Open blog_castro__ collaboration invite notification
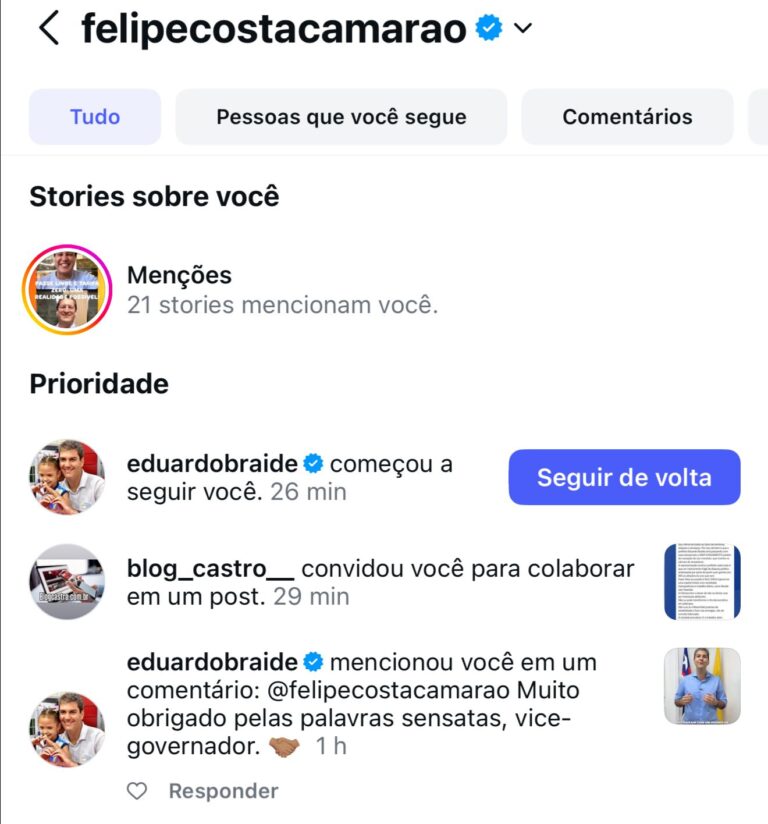Image resolution: width=768 pixels, height=824 pixels. [x=380, y=582]
